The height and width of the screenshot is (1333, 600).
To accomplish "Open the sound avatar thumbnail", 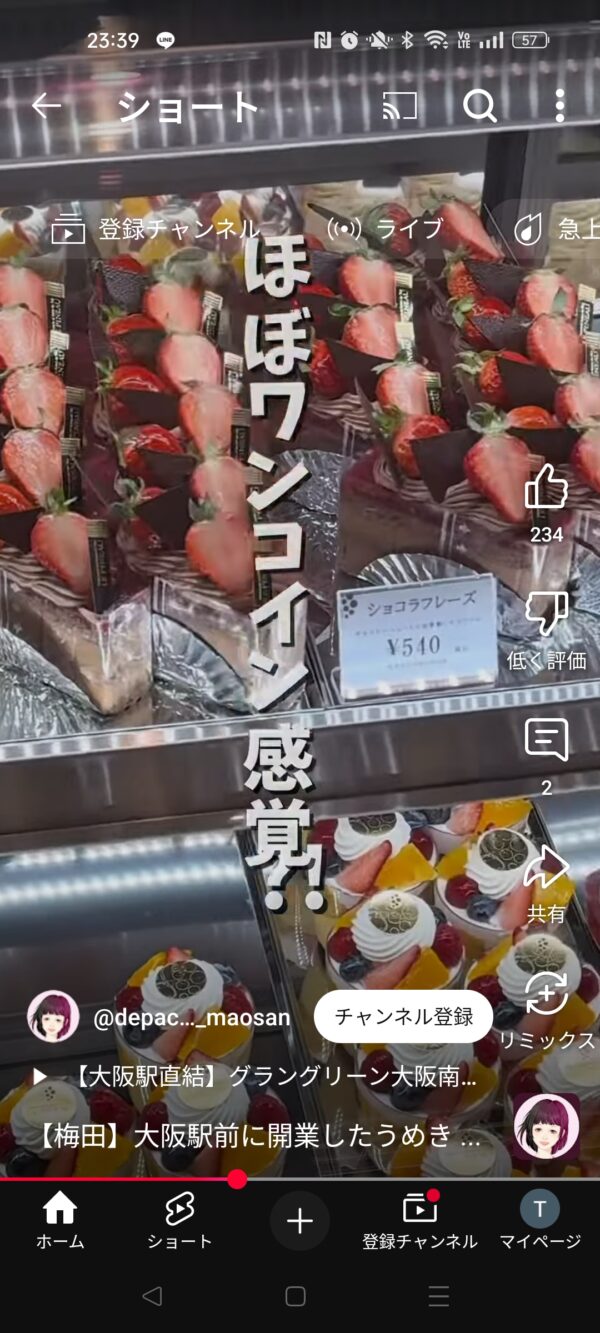I will click(x=546, y=1127).
